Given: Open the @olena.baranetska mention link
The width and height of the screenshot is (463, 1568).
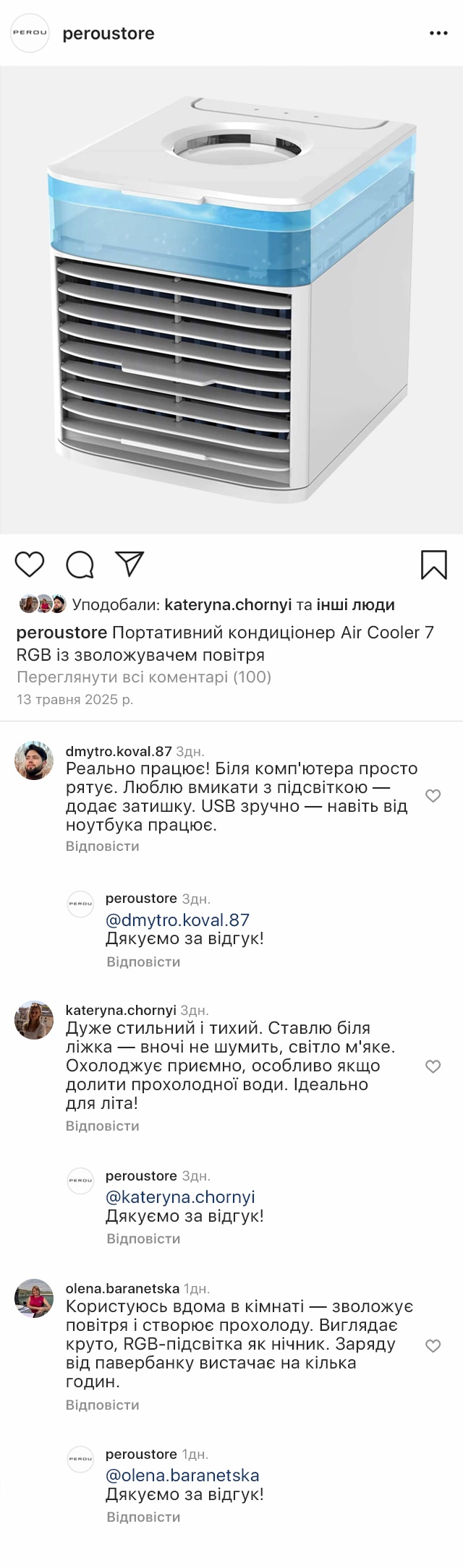Looking at the screenshot, I should click(182, 1475).
